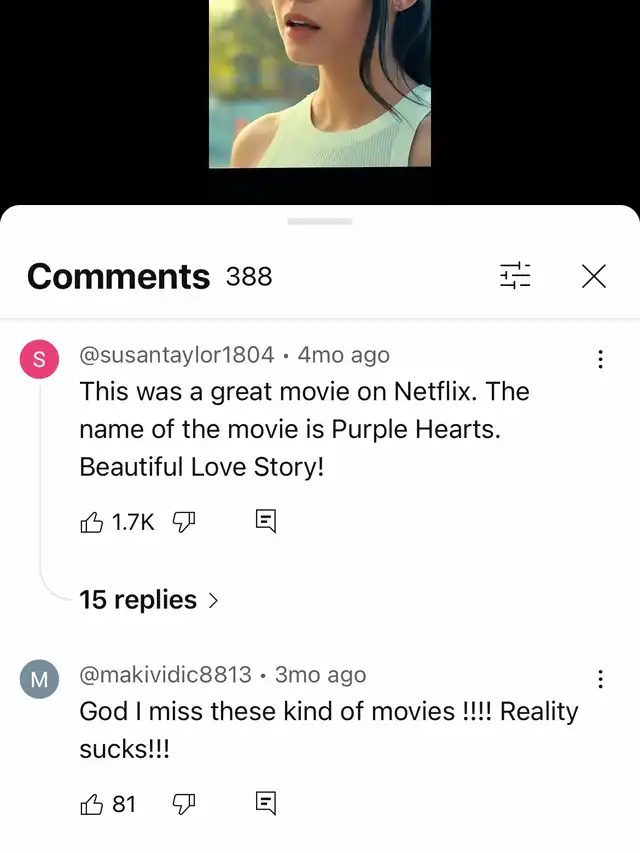This screenshot has height=853, width=640.
Task: Open comment sort options
Action: tap(515, 276)
